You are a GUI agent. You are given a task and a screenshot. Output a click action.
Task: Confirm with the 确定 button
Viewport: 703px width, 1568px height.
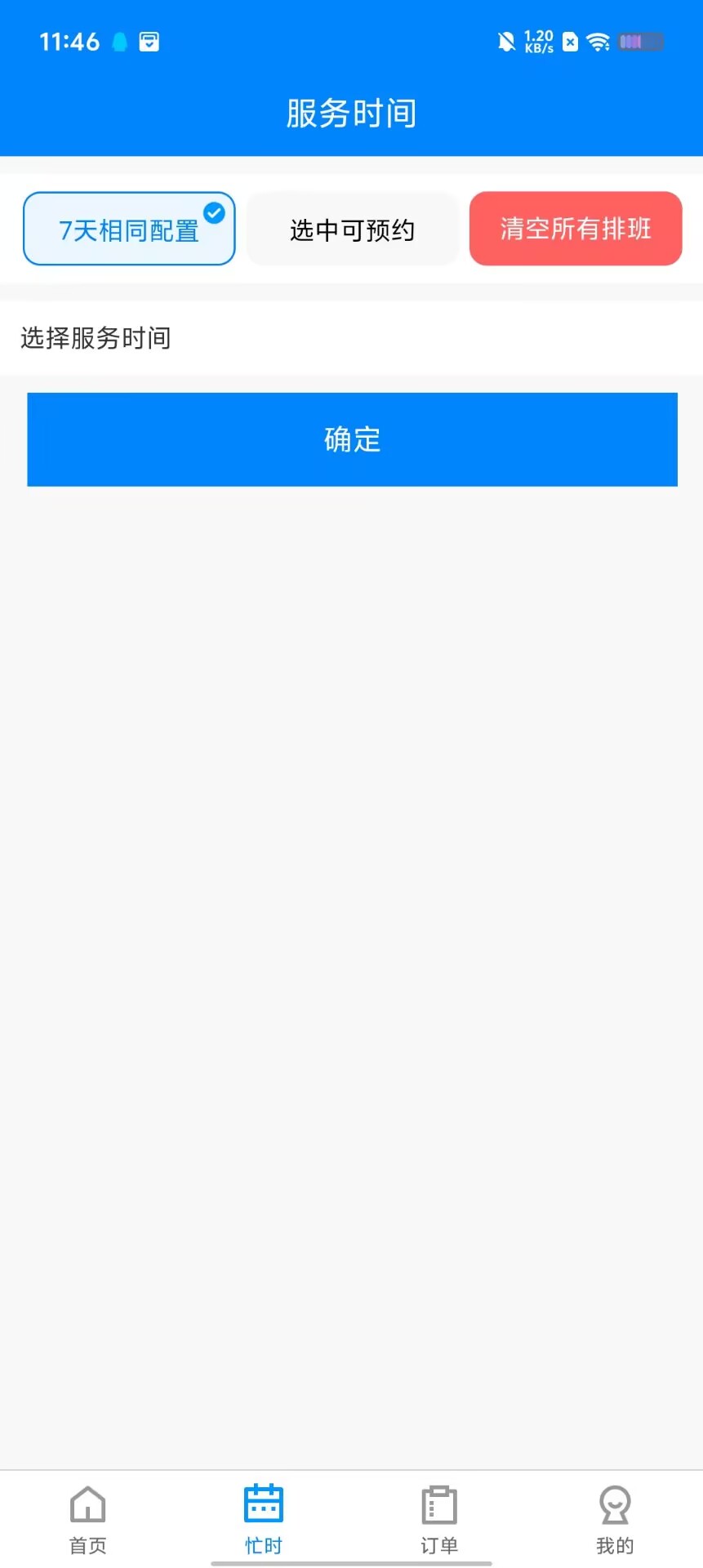pos(352,439)
